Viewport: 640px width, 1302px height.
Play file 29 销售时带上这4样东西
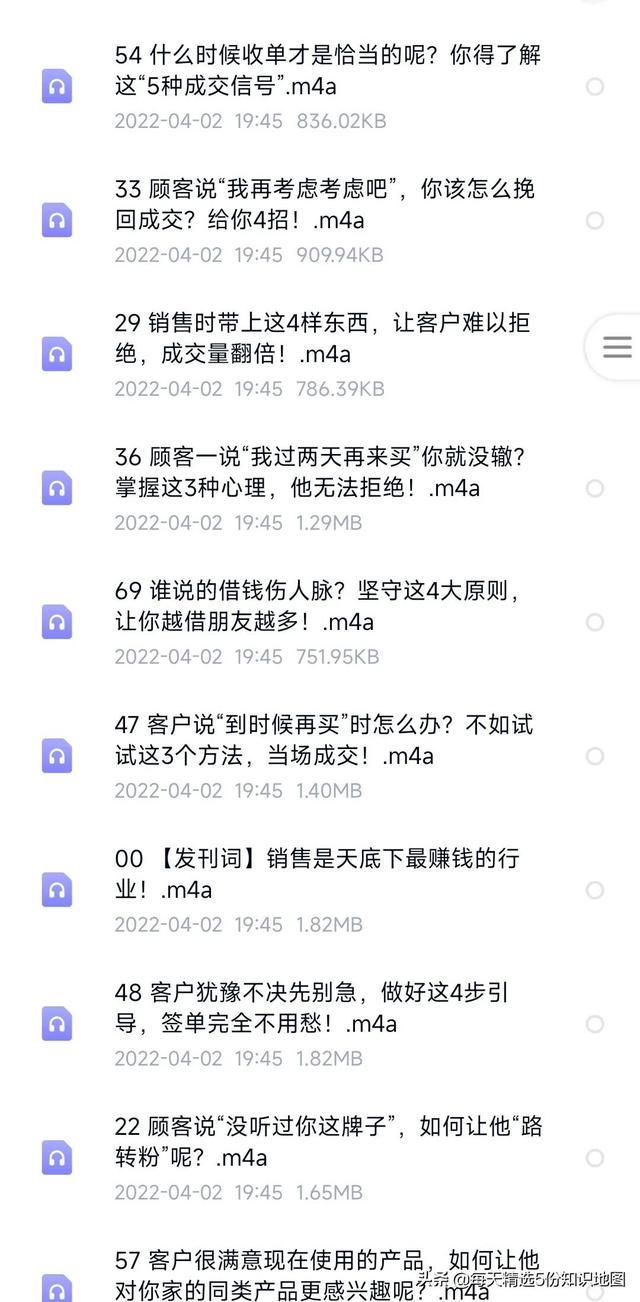click(x=330, y=338)
